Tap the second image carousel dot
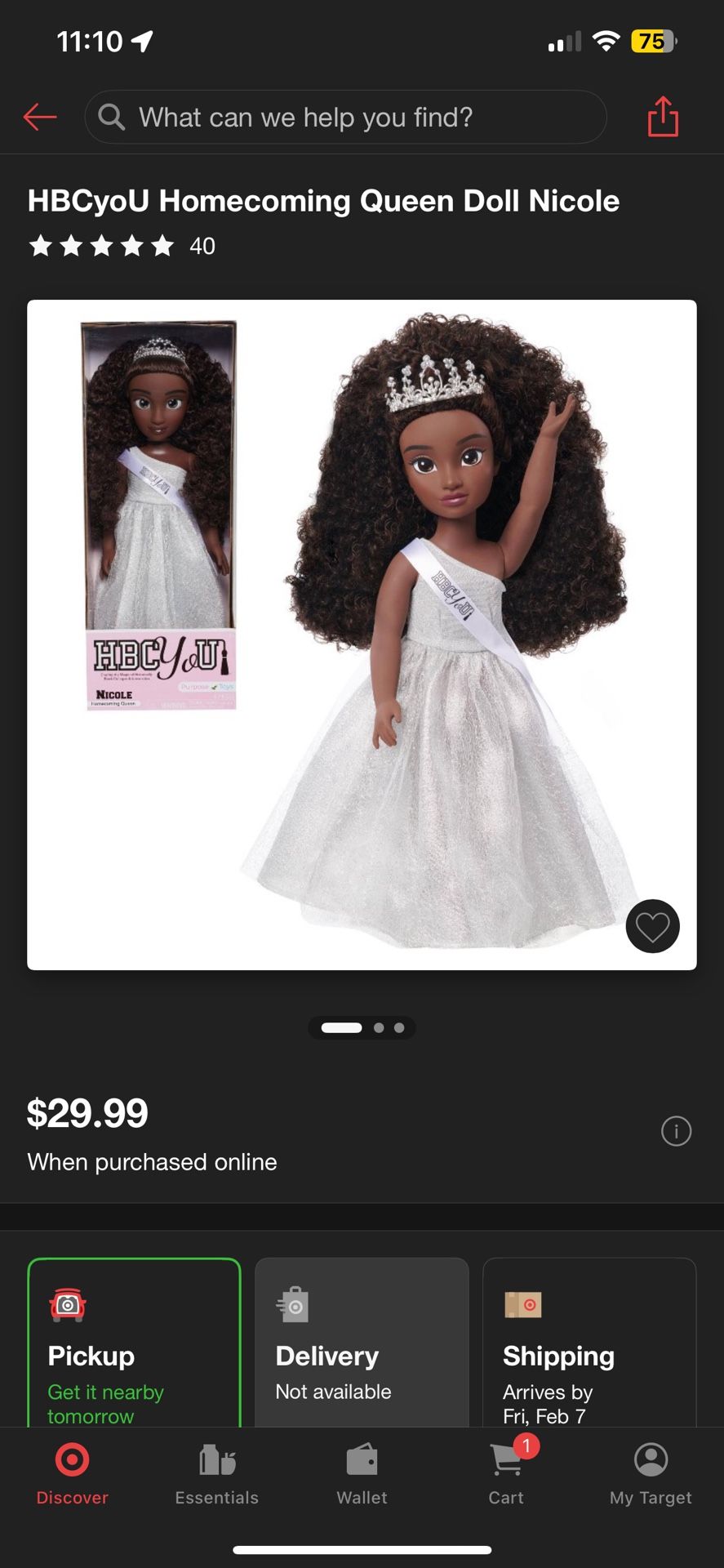The image size is (724, 1568). (379, 1027)
